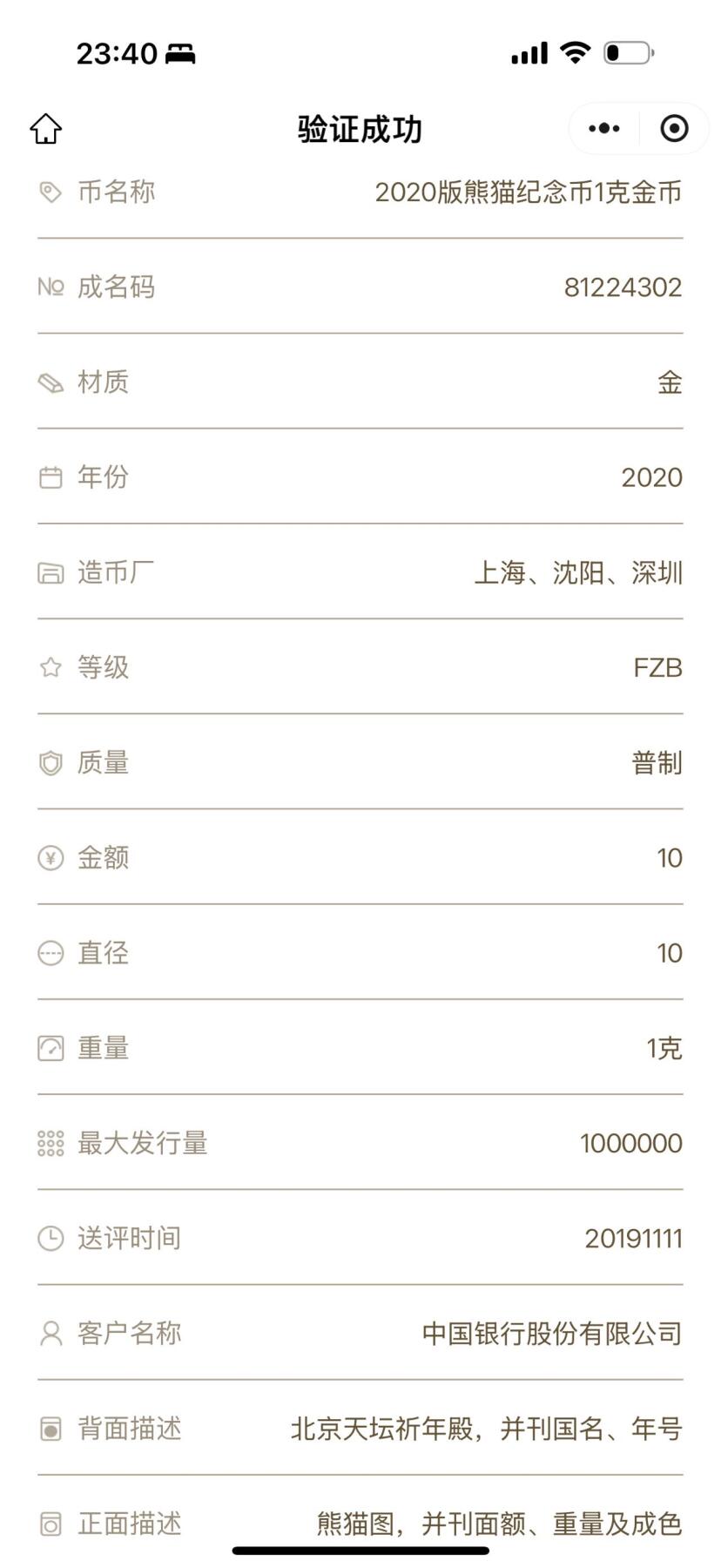
Task: Click the person icon beside 客户名称
Action: coord(50,1333)
